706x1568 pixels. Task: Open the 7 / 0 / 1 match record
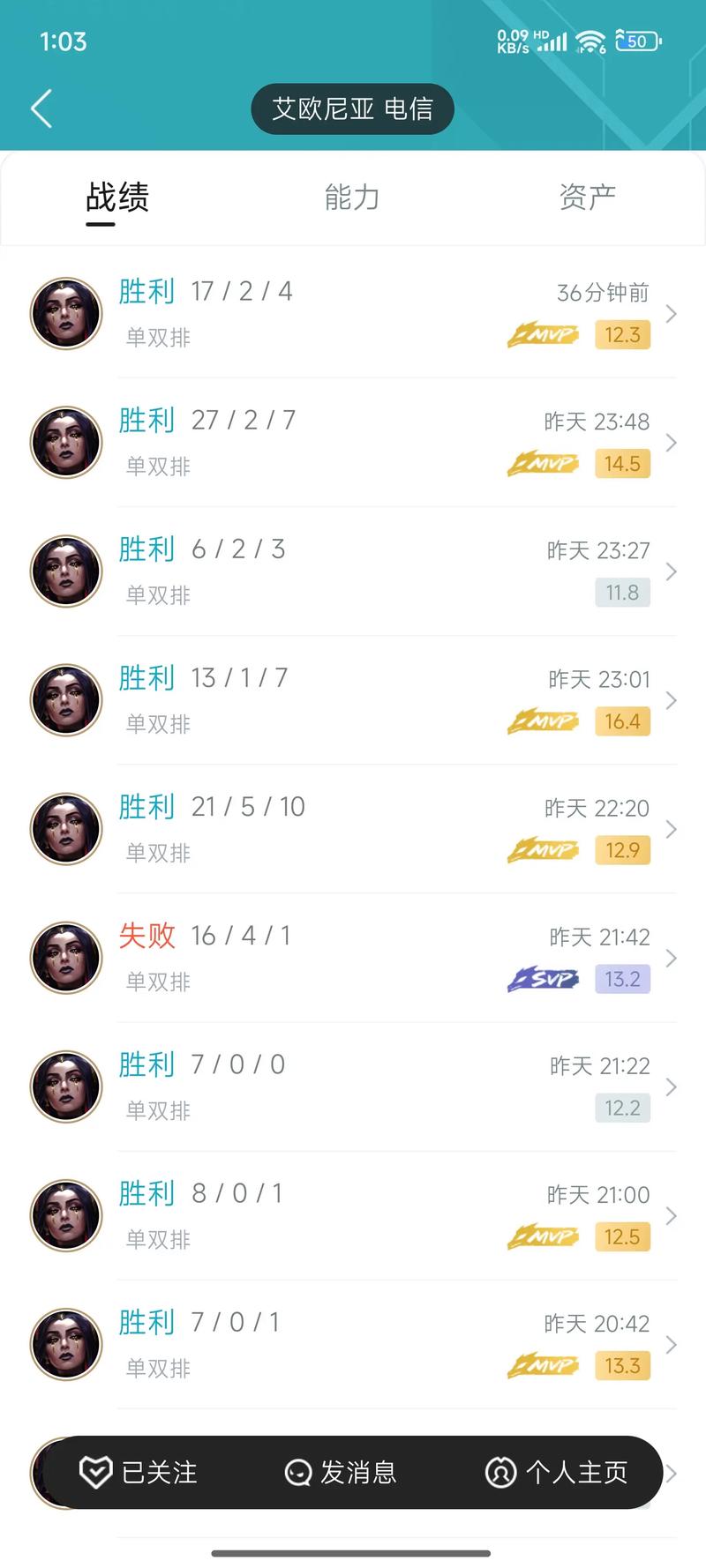pyautogui.click(x=353, y=1343)
